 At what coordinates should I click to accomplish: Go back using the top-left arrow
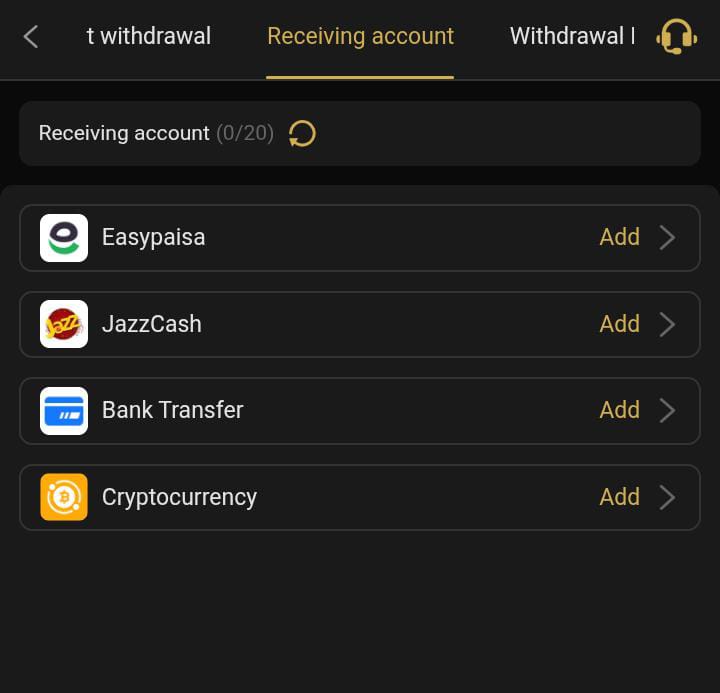pos(31,37)
